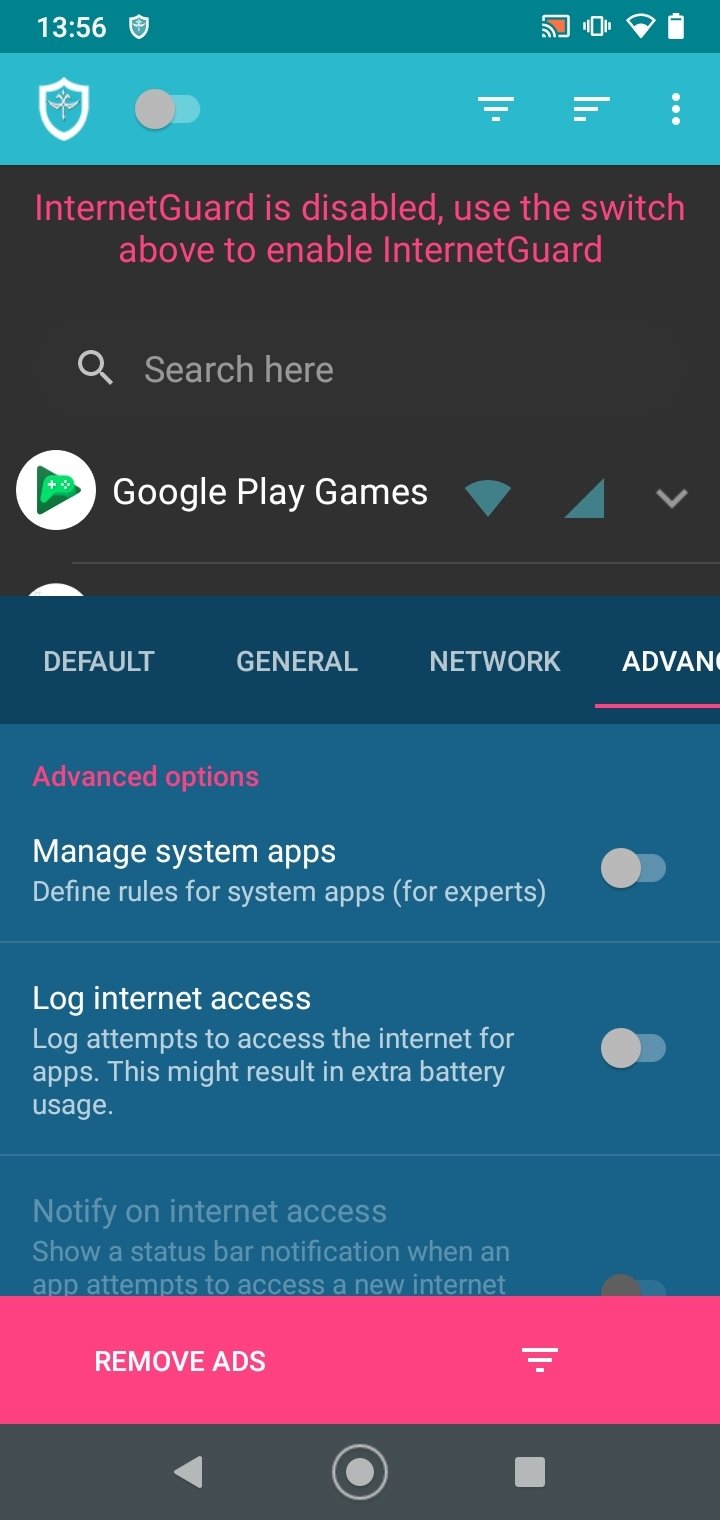Switch to the Default tab
The image size is (720, 1520).
[x=99, y=661]
